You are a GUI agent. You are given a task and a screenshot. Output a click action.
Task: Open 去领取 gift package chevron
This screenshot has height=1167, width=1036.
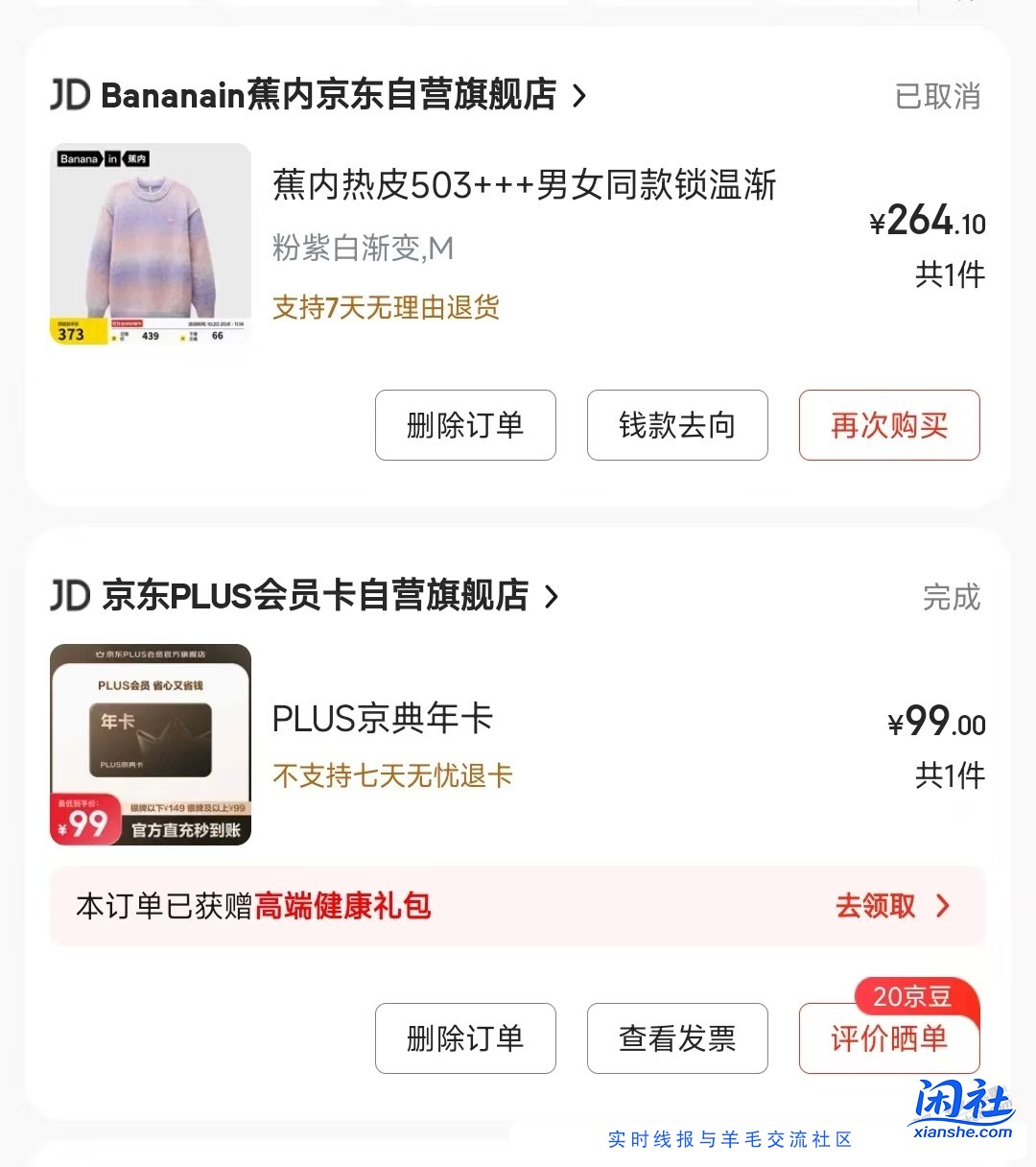(892, 906)
